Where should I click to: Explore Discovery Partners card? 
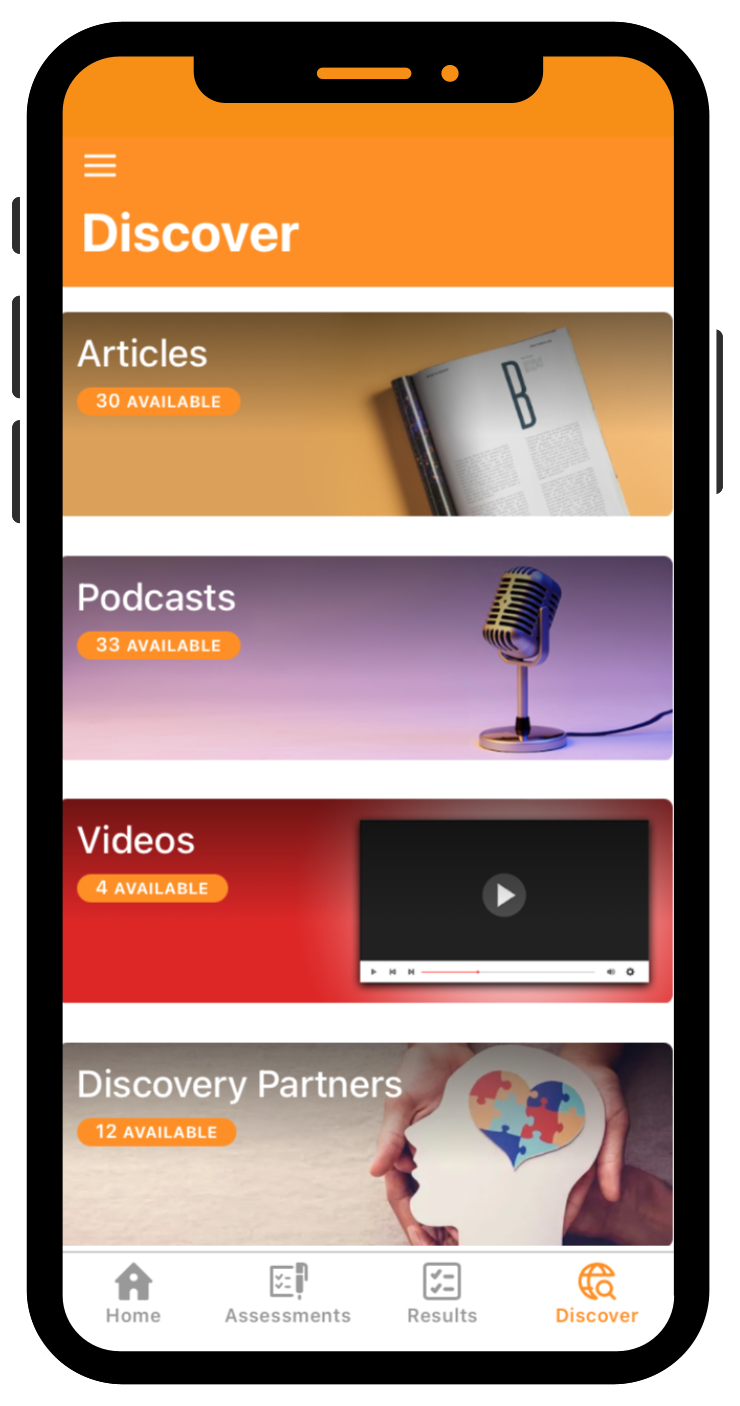pos(367,1144)
